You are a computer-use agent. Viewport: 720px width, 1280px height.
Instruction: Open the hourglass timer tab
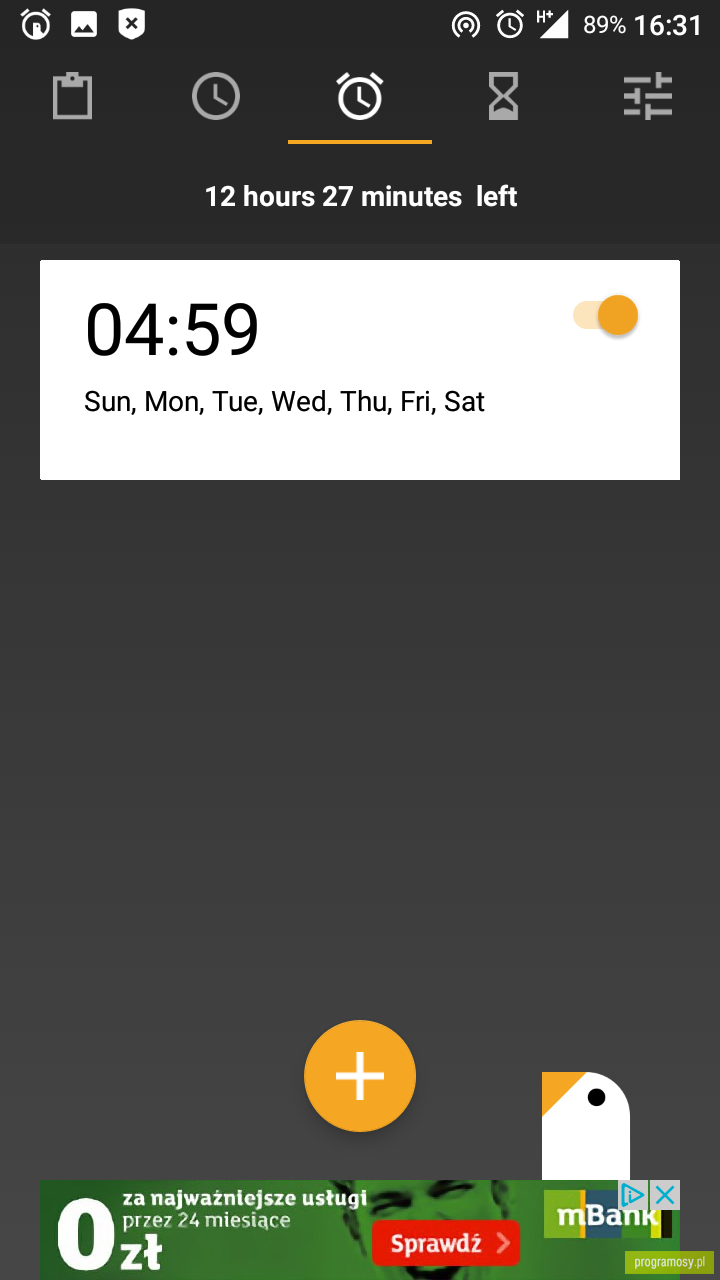pyautogui.click(x=504, y=97)
